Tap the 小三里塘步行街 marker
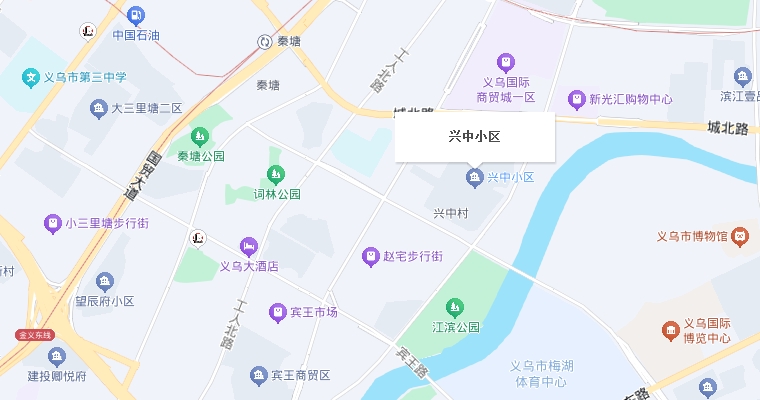This screenshot has height=400, width=760. point(53,224)
